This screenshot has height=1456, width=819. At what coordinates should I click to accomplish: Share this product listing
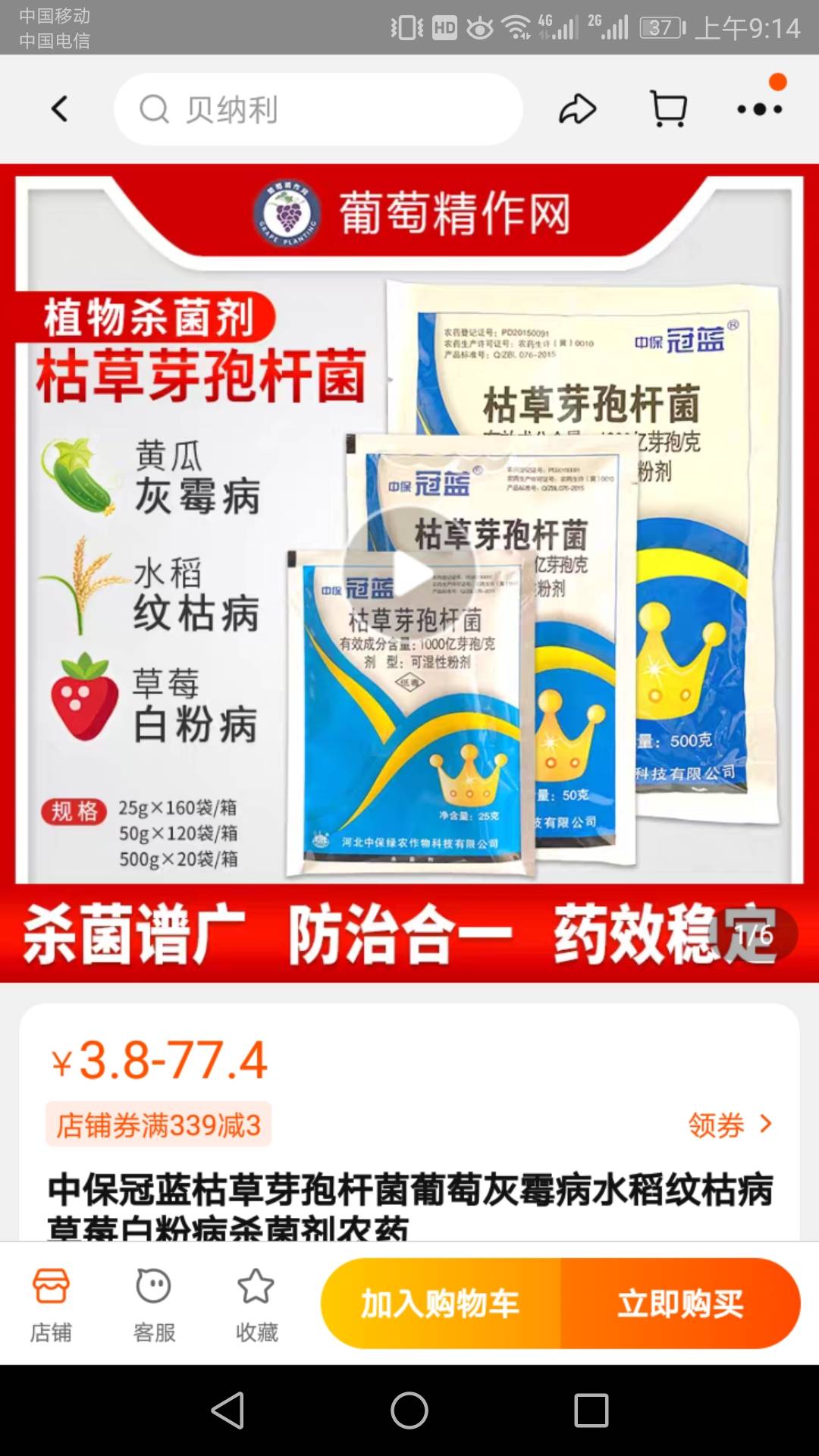tap(578, 109)
